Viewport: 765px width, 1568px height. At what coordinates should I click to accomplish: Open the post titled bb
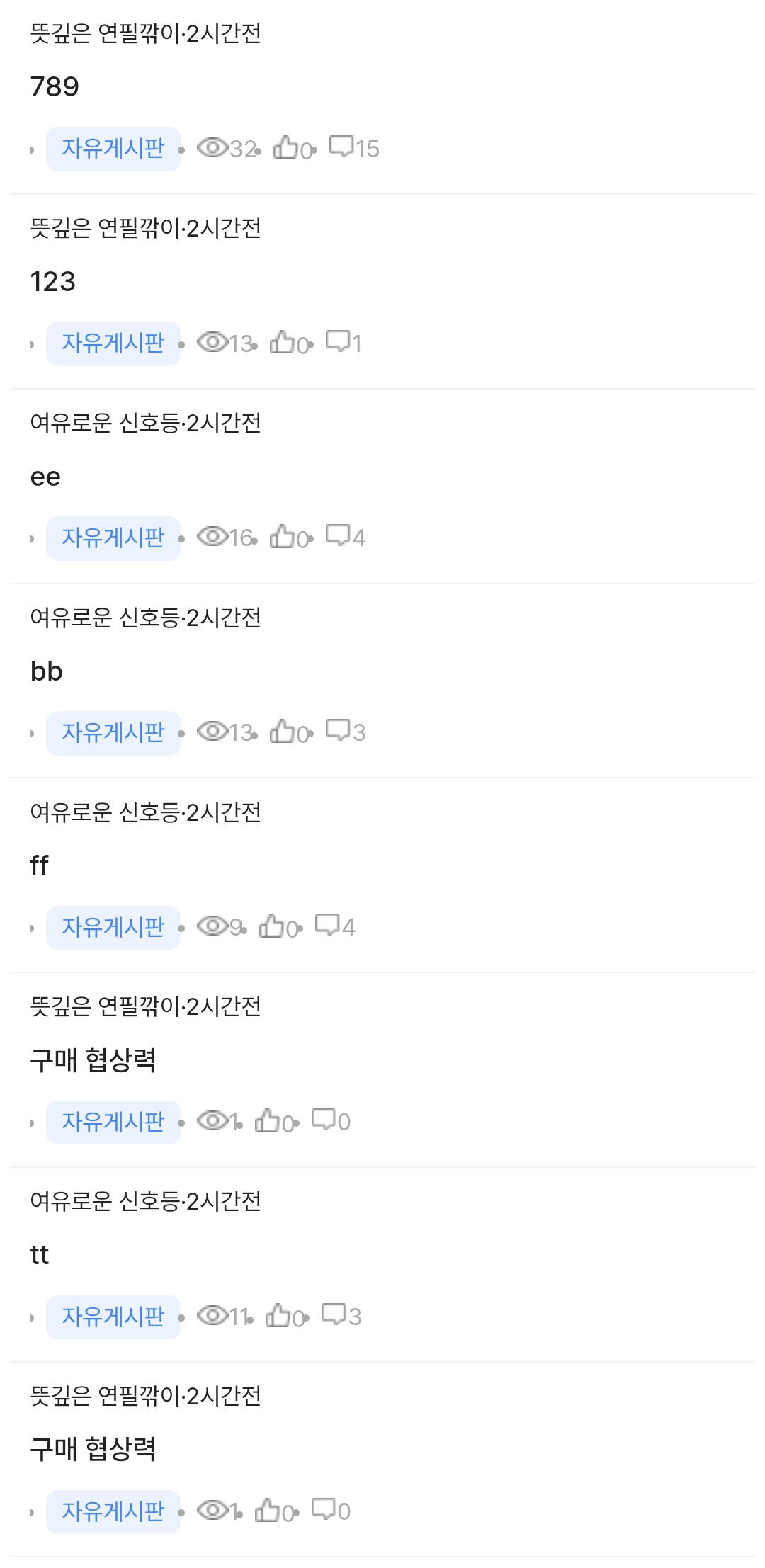(x=47, y=671)
